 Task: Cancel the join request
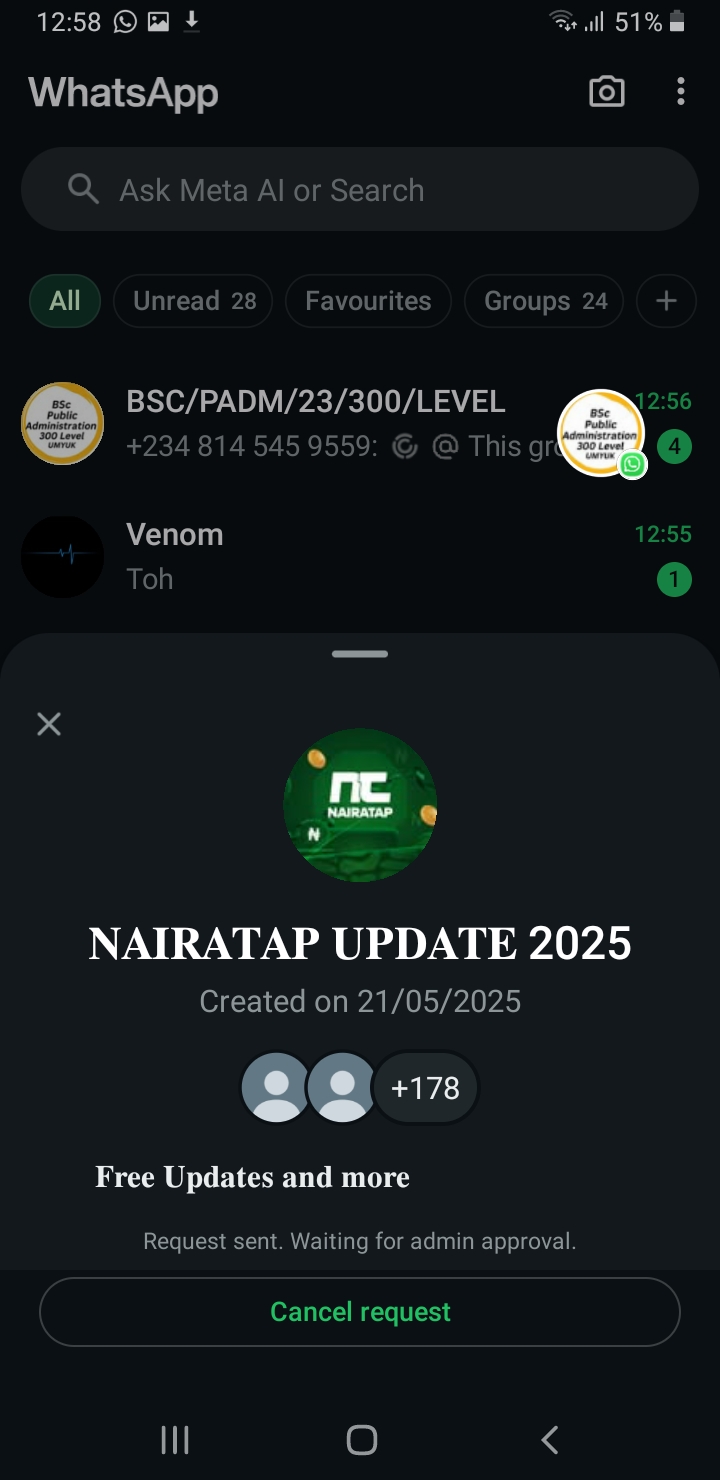[360, 1312]
